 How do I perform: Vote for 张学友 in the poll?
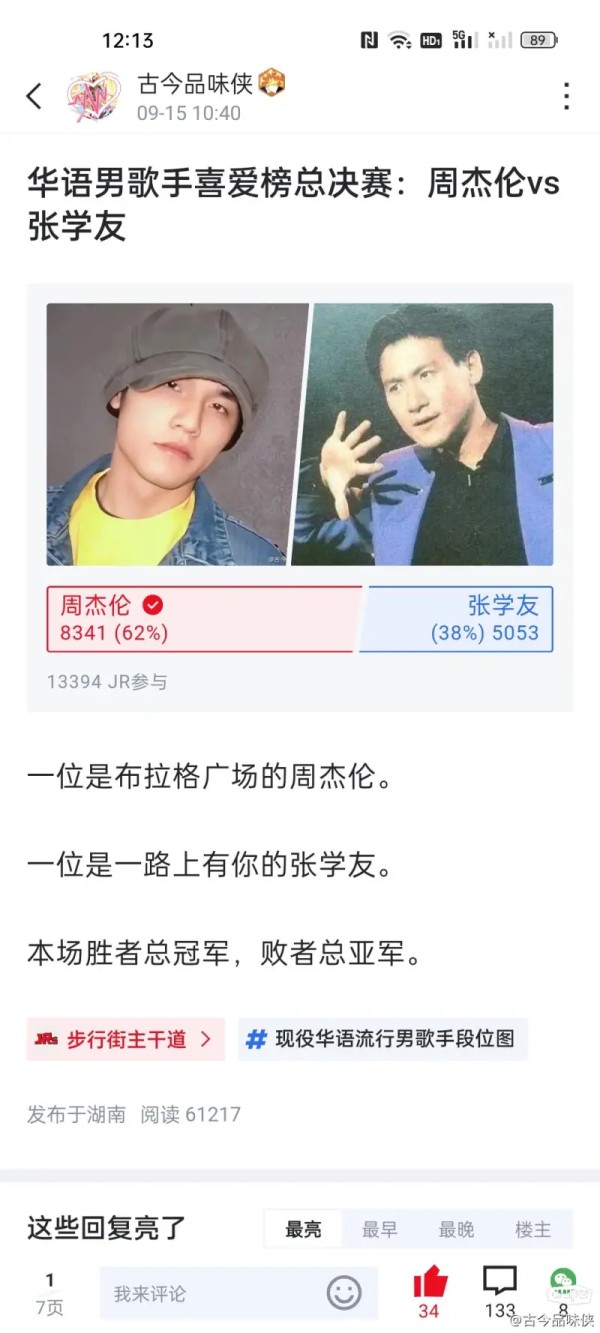(456, 619)
